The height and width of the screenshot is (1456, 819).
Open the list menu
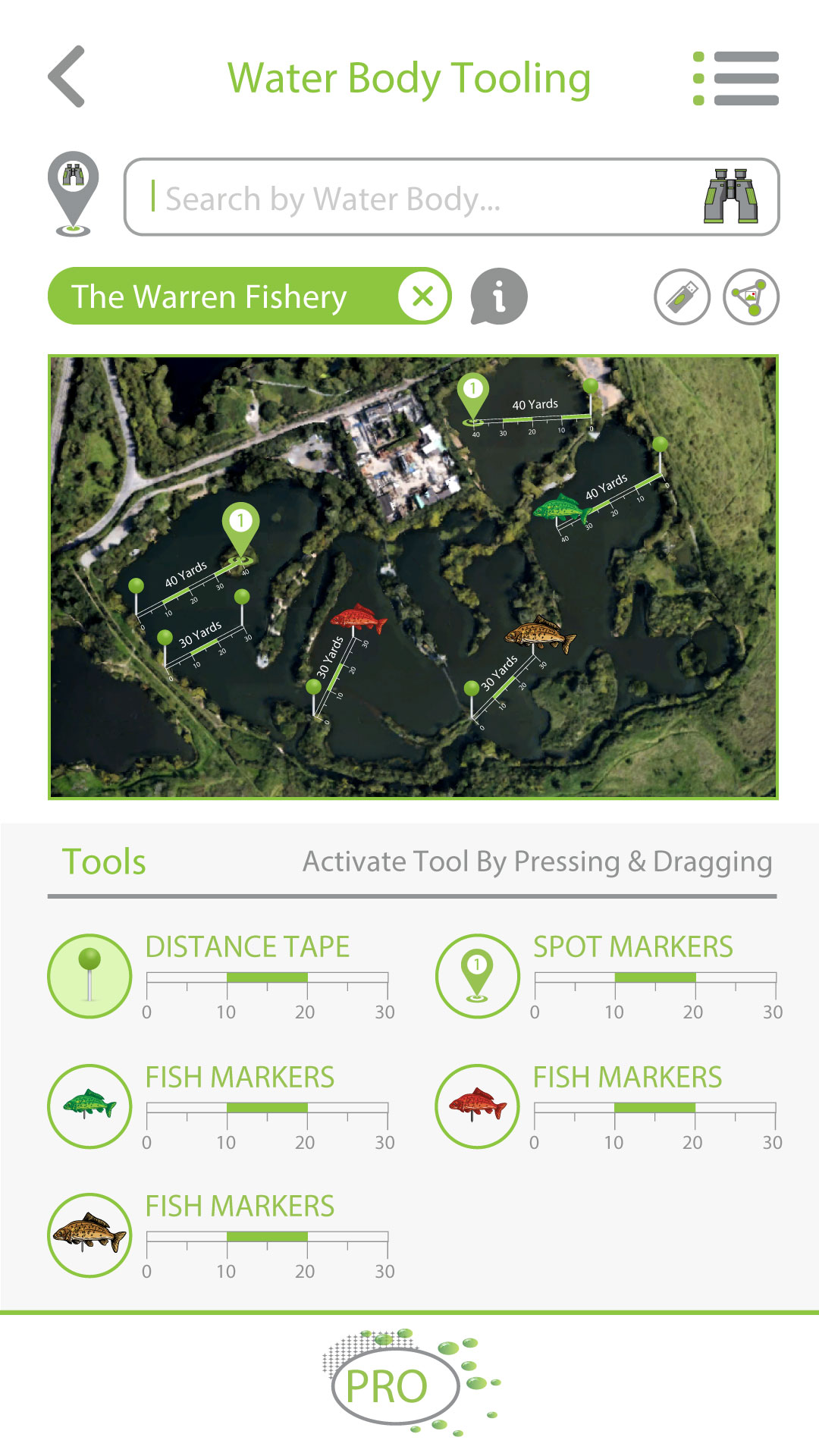(x=736, y=78)
